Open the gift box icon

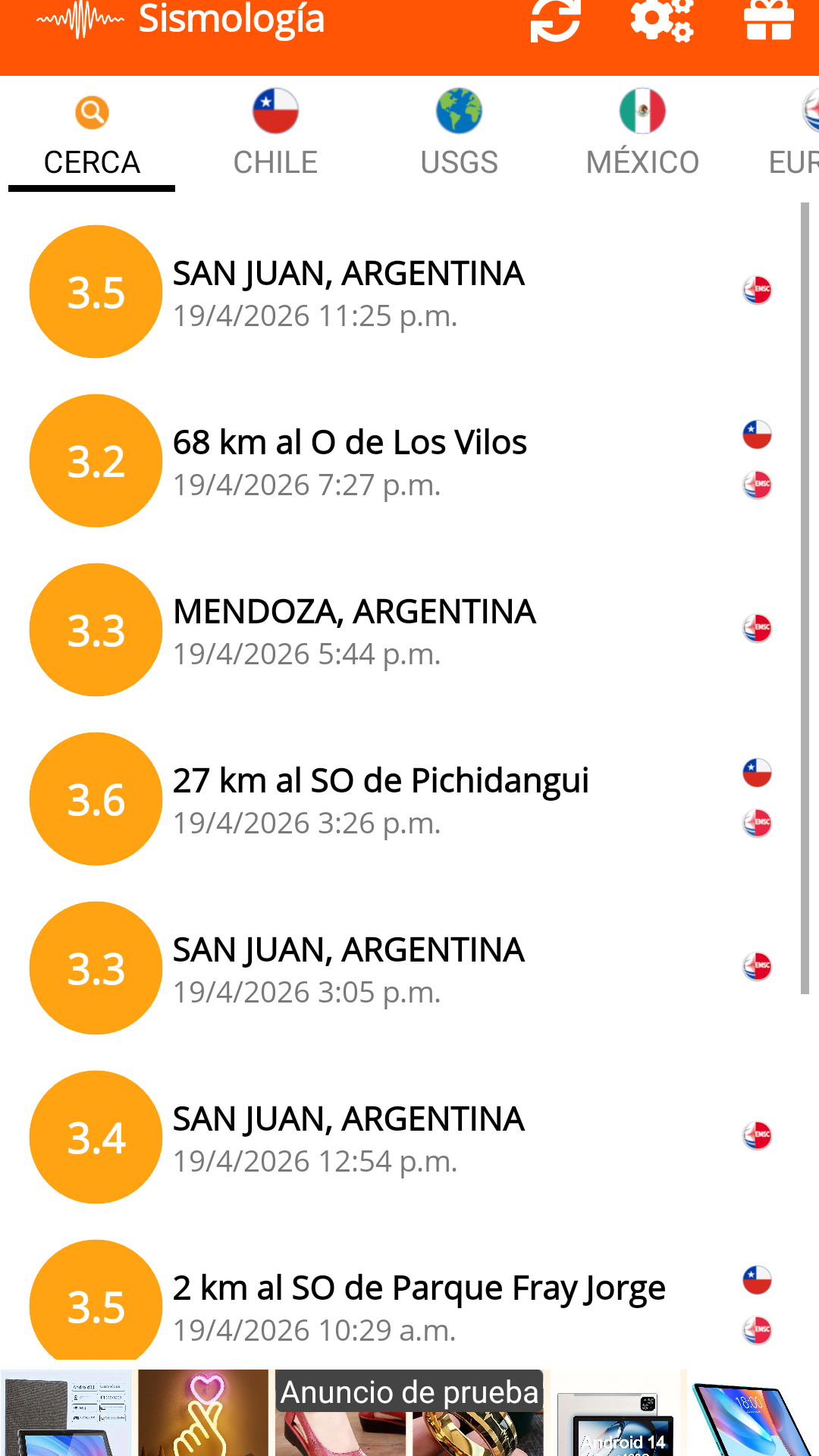tap(768, 20)
